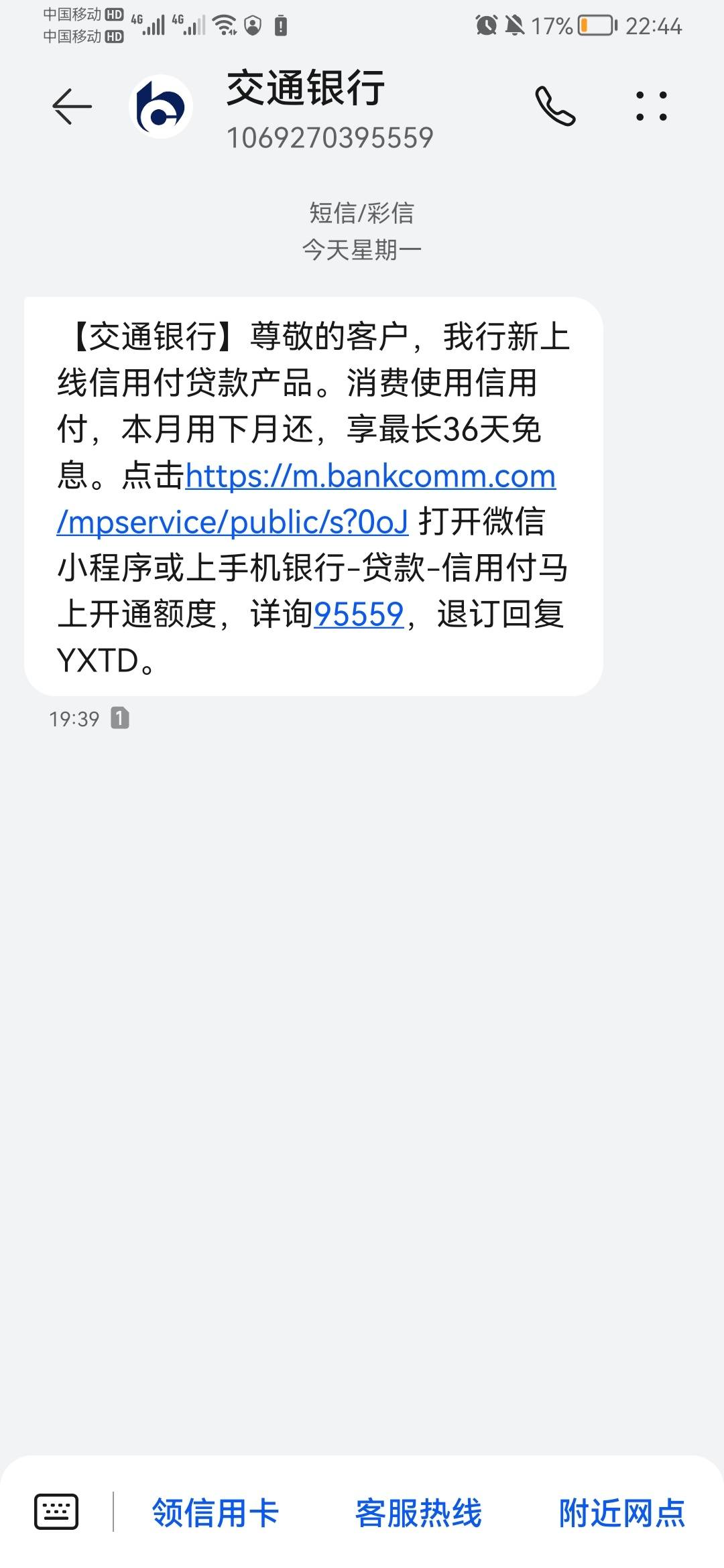Viewport: 724px width, 1568px height.
Task: Tap the 95559 phone number link
Action: pyautogui.click(x=359, y=614)
